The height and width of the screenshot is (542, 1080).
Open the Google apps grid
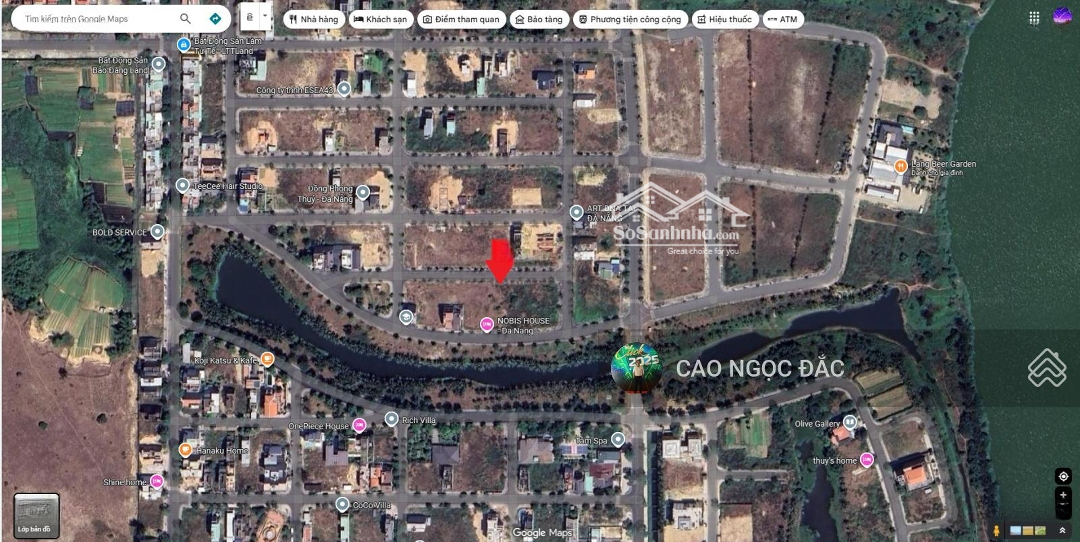1034,17
